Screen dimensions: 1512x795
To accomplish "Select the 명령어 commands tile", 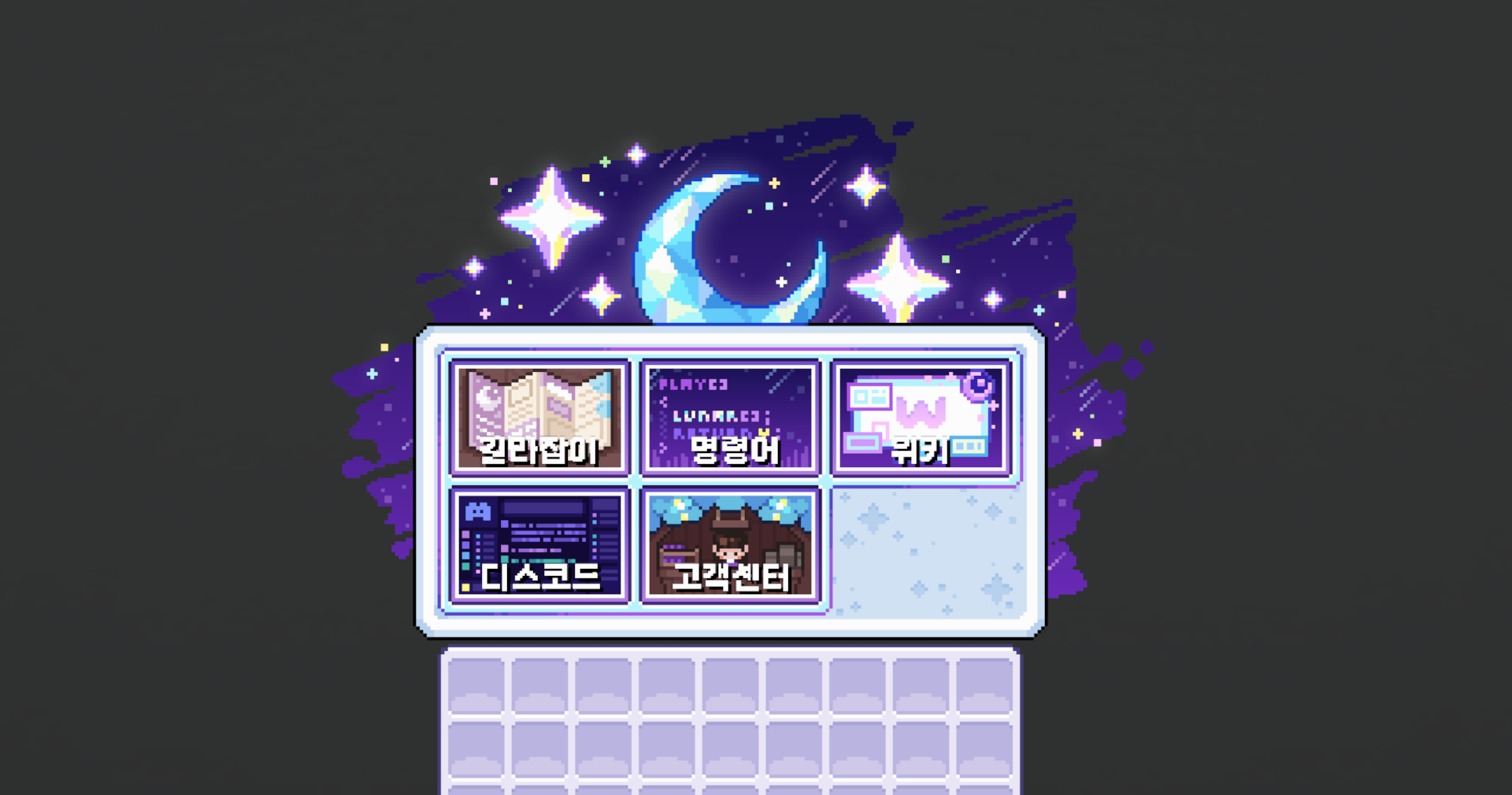I will 731,418.
